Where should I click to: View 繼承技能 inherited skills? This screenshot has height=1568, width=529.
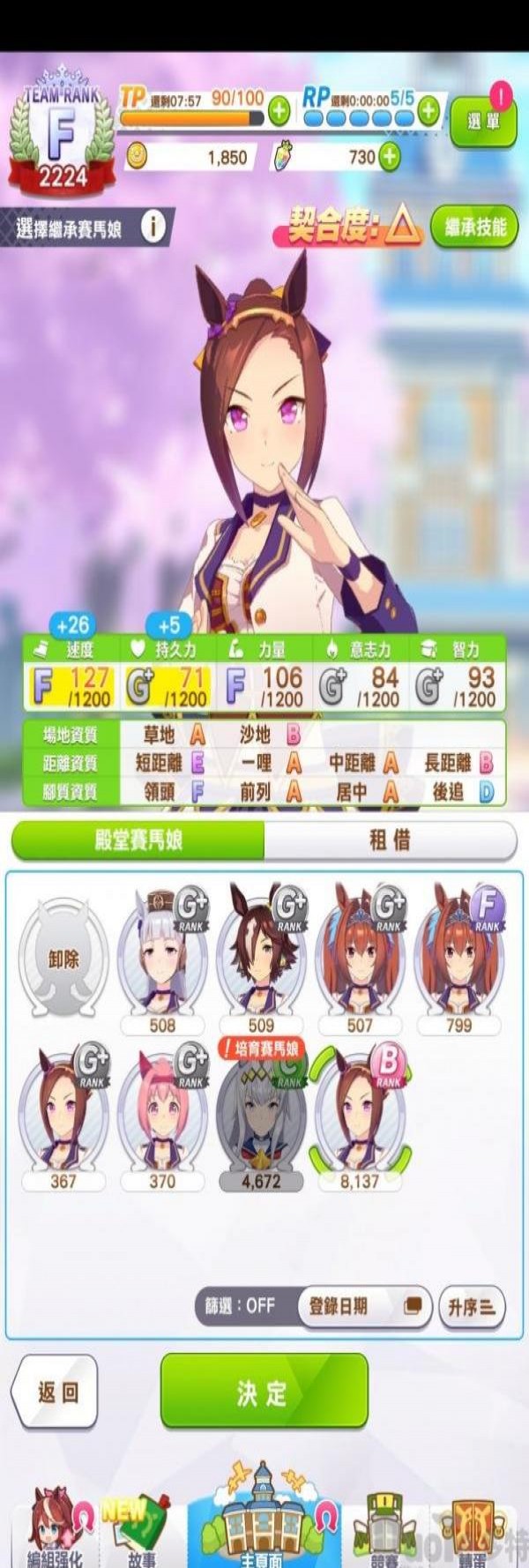(x=475, y=228)
